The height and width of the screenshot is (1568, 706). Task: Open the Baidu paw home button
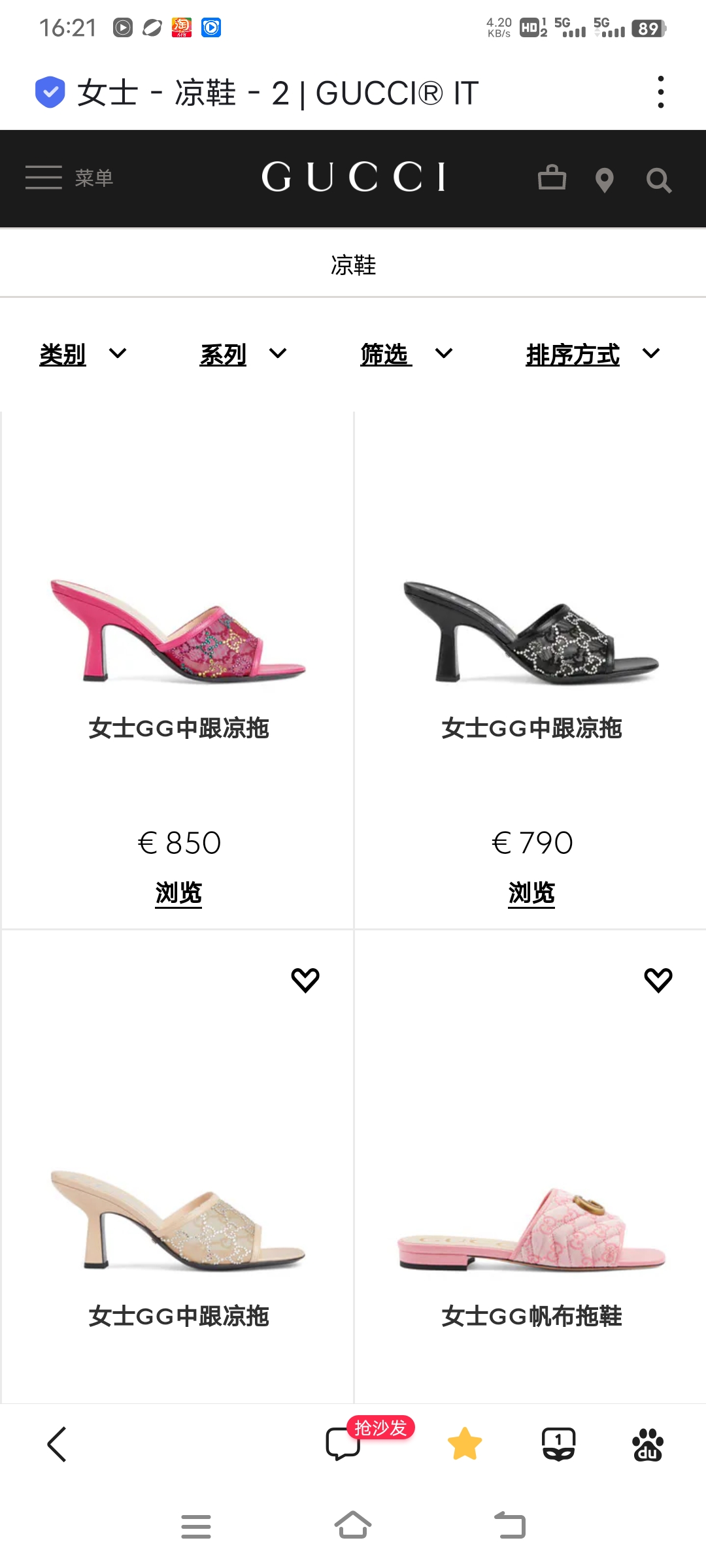click(647, 1444)
